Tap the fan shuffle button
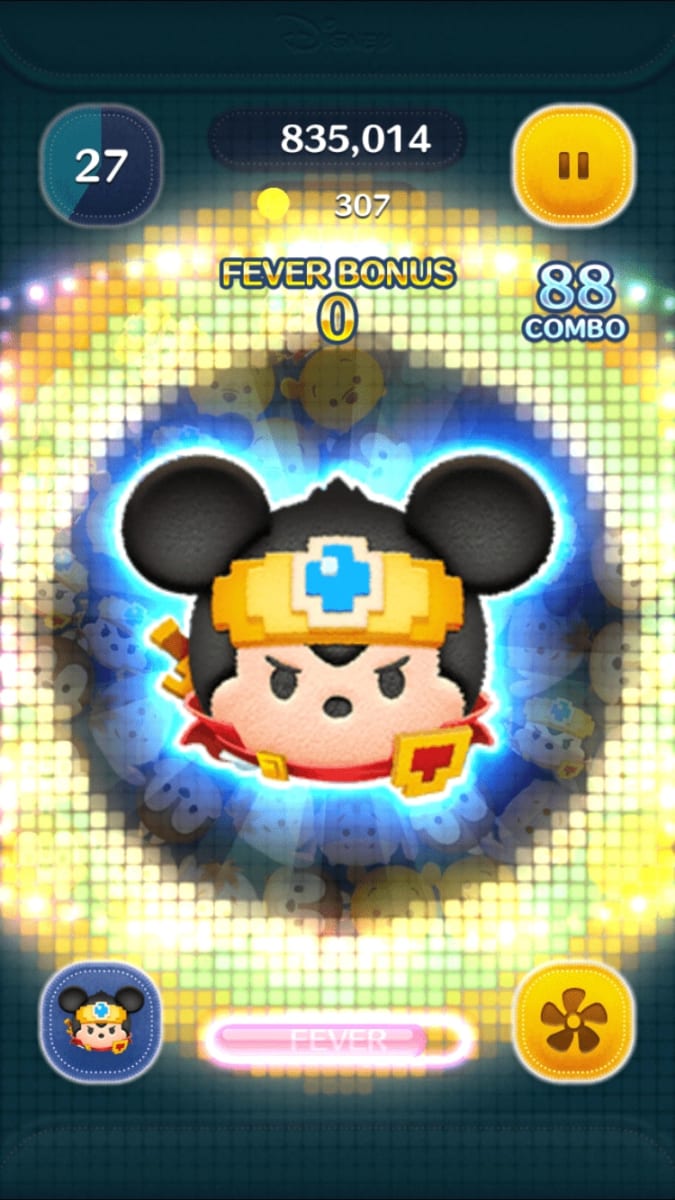The width and height of the screenshot is (675, 1200). tap(573, 1021)
